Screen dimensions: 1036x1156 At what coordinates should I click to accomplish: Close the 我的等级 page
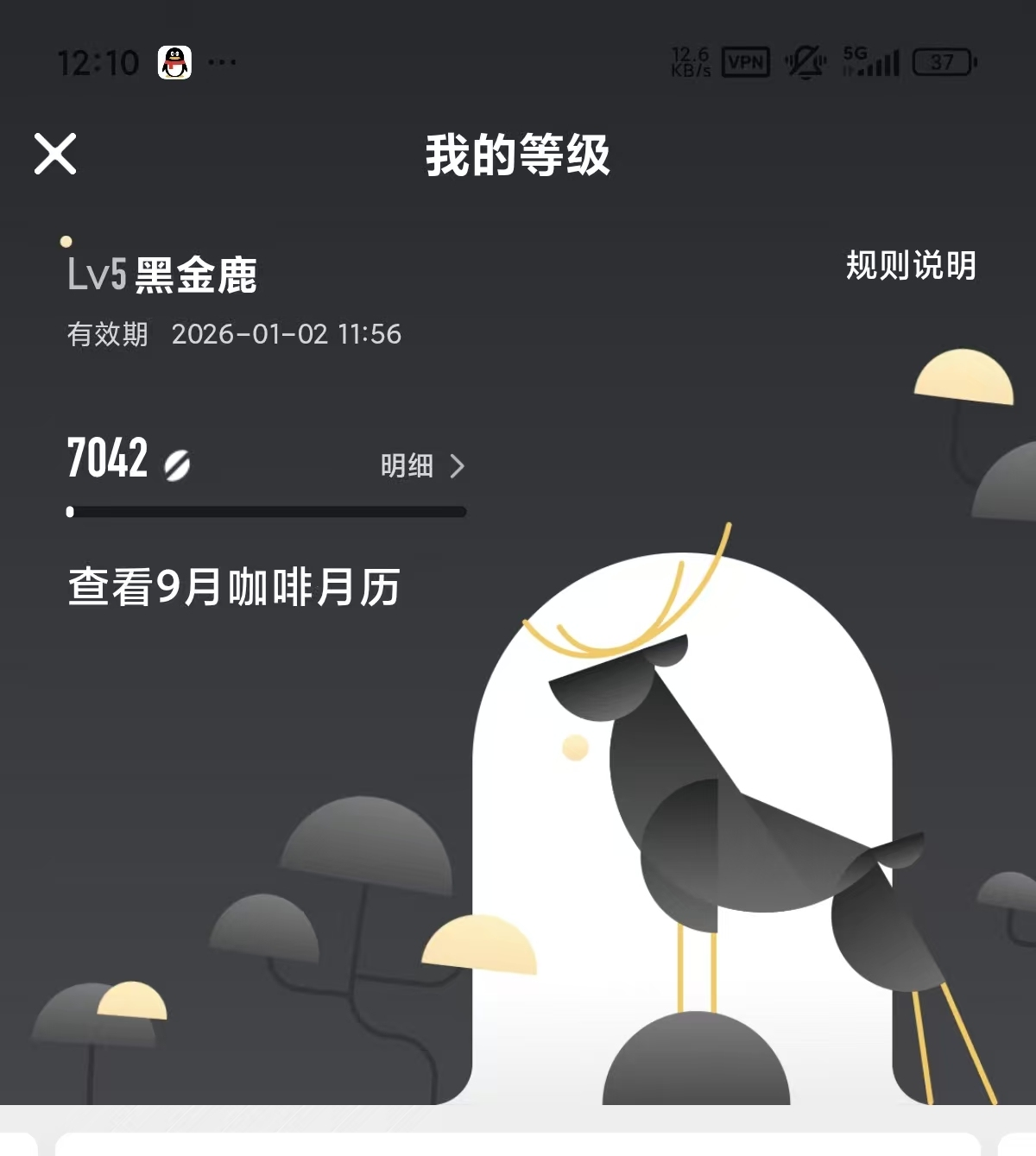(55, 154)
